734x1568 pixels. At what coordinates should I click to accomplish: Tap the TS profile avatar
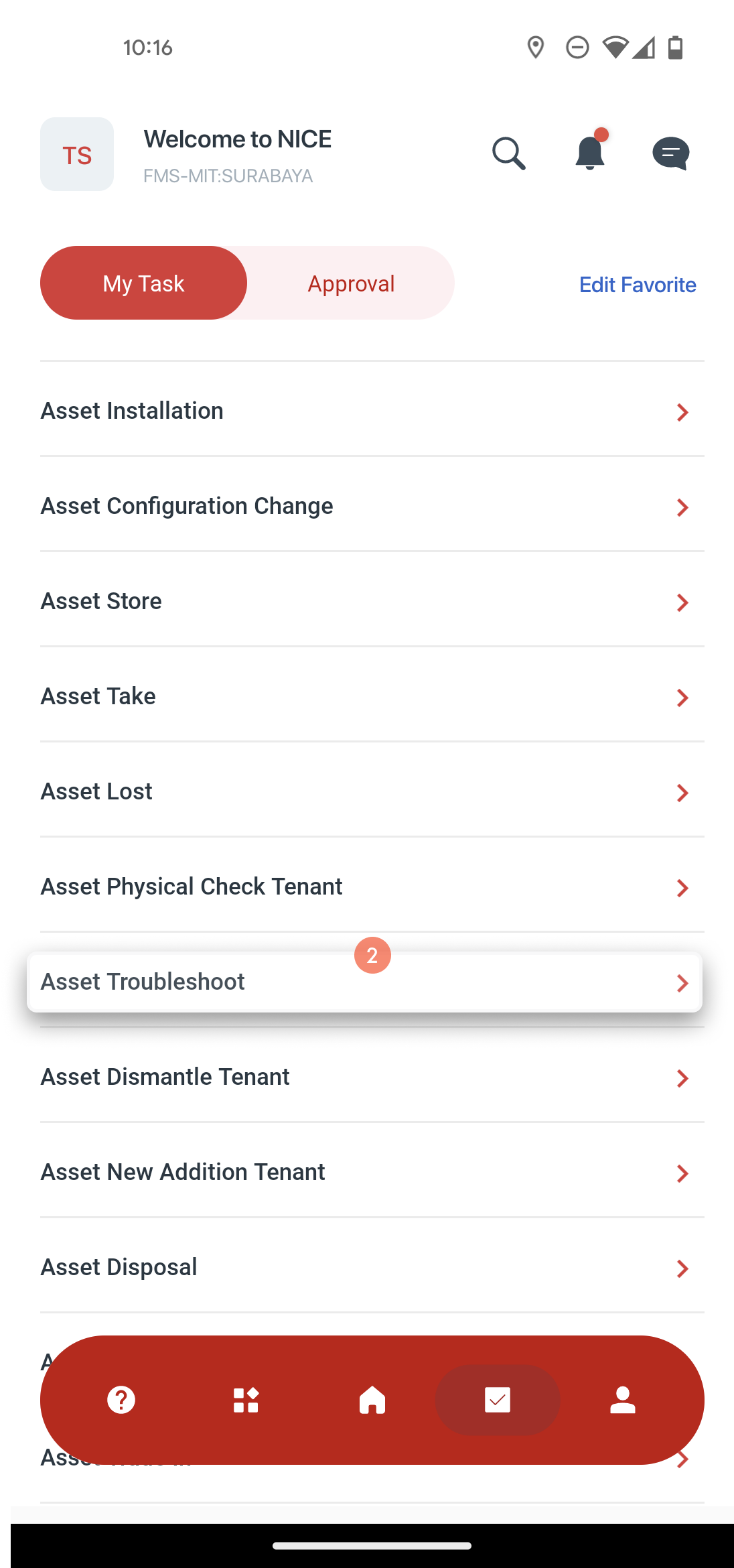coord(77,154)
